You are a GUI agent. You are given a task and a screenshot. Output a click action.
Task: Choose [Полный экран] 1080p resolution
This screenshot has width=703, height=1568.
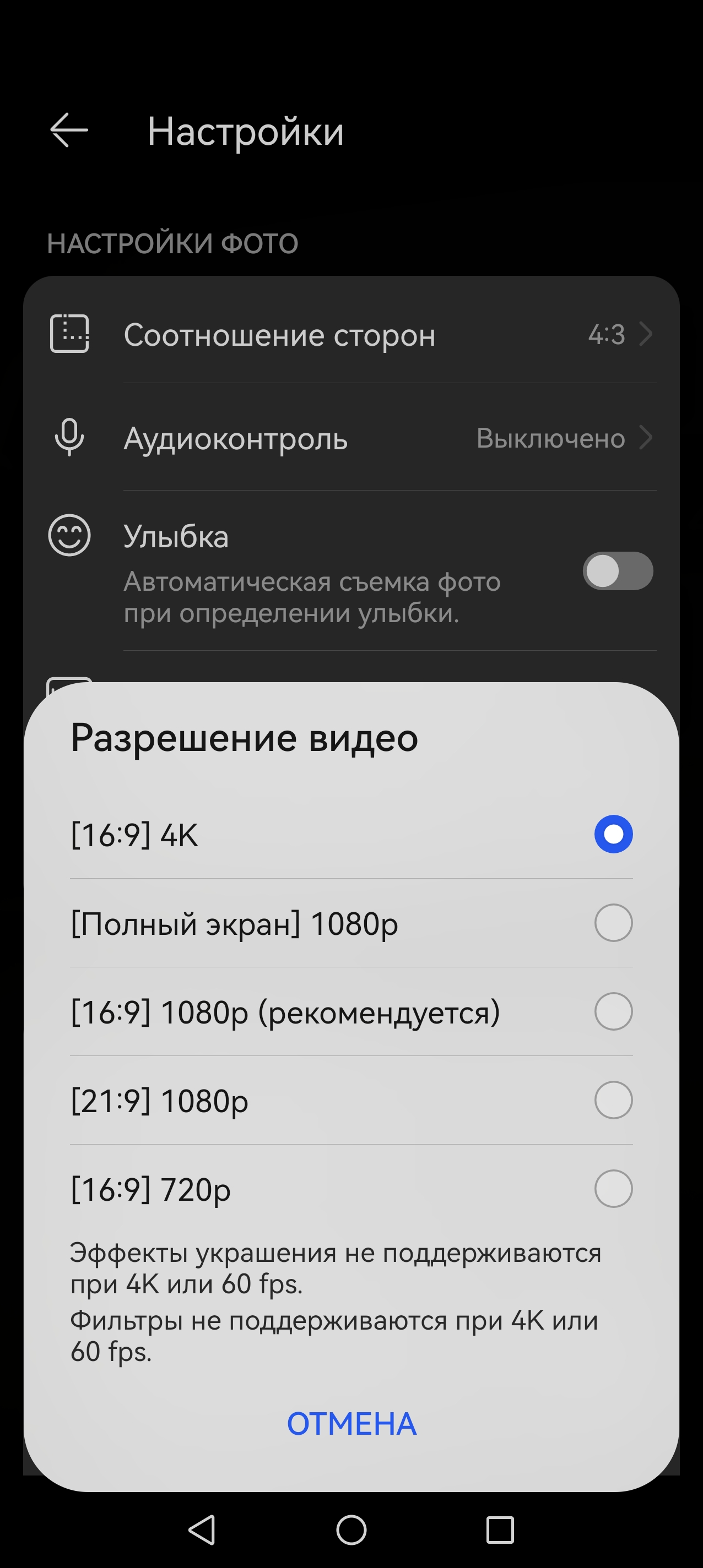(x=613, y=923)
